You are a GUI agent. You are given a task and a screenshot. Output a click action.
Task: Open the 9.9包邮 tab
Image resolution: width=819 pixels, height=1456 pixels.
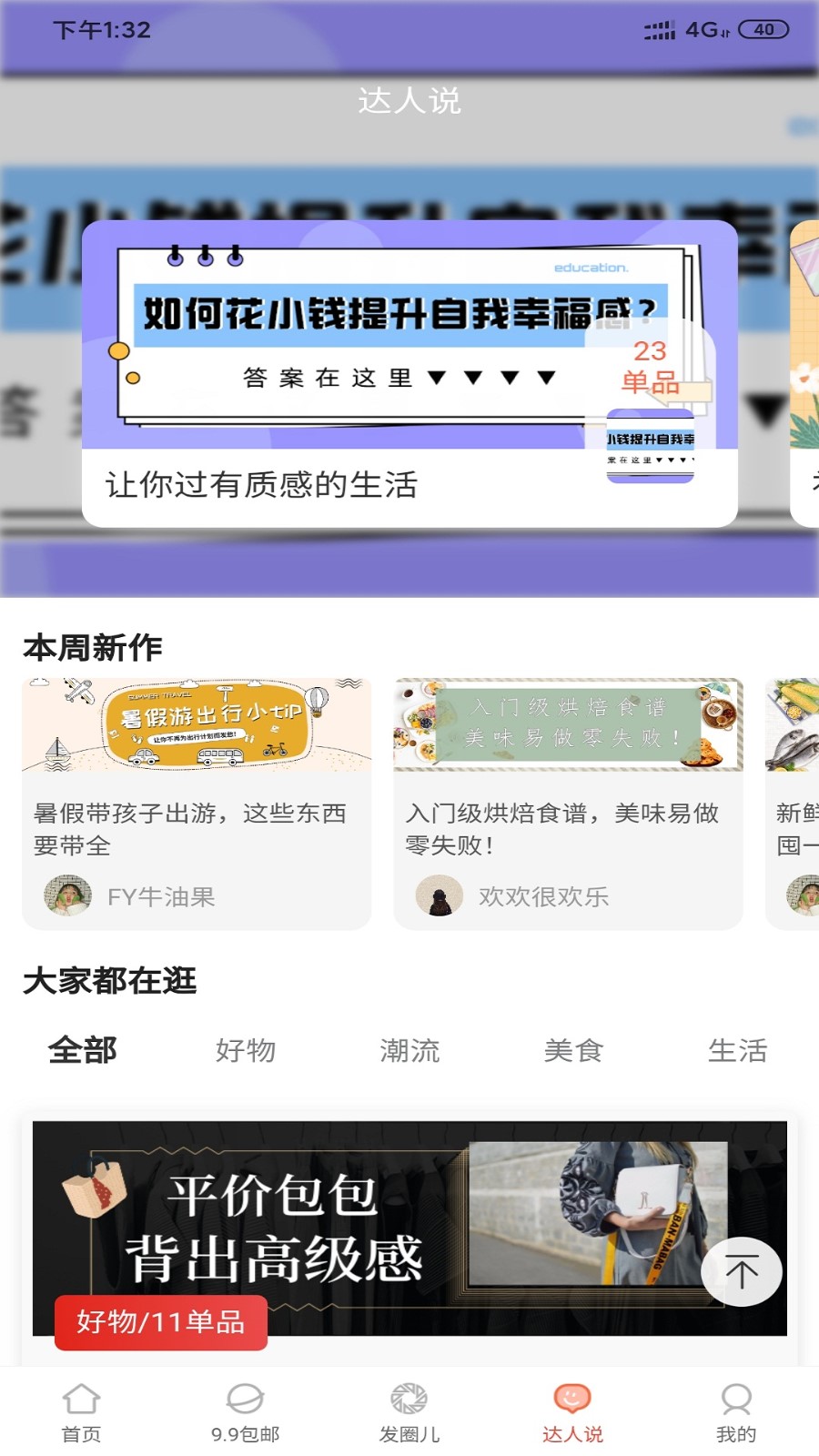coord(246,1413)
